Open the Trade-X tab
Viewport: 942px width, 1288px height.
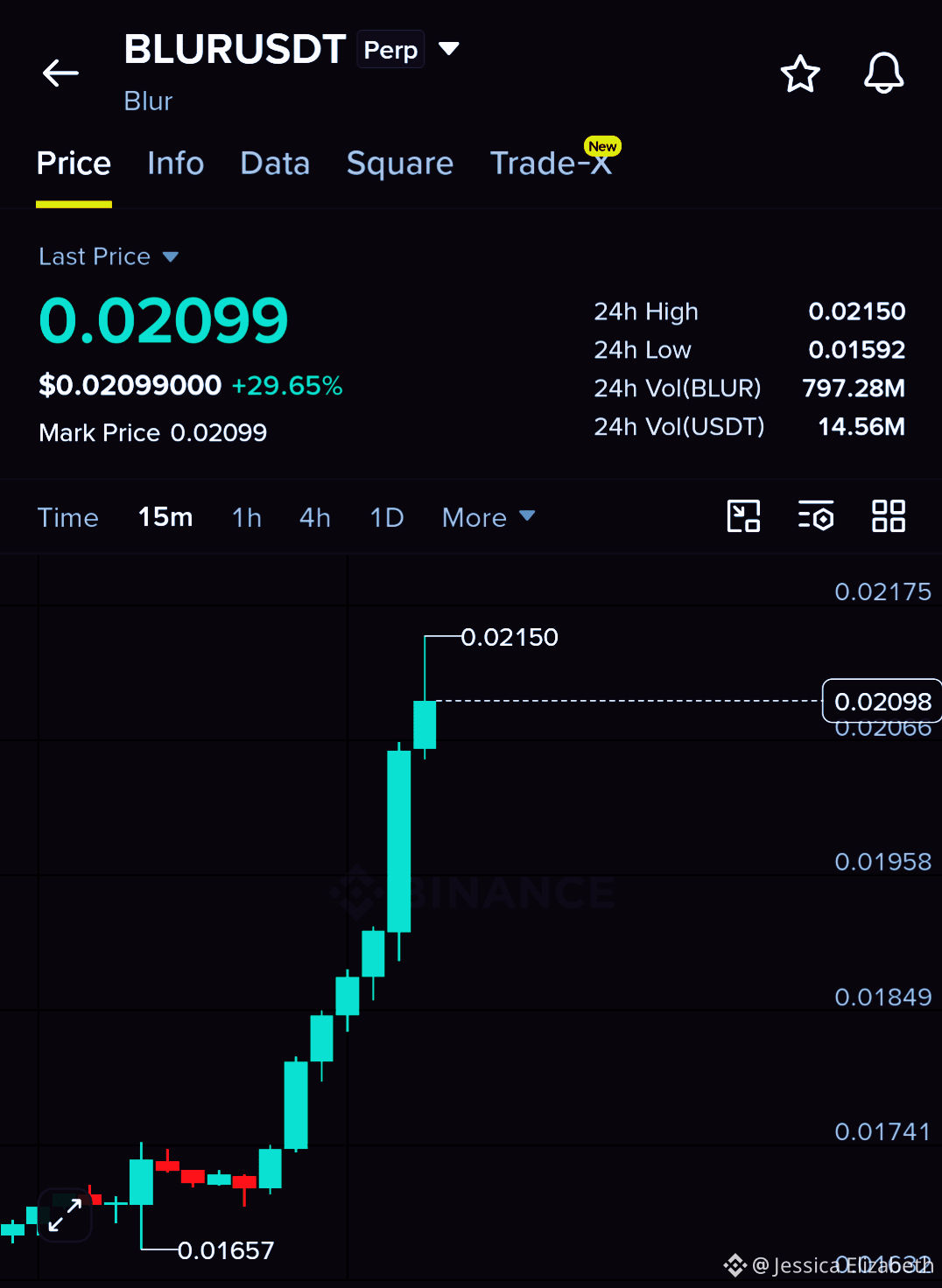tap(551, 163)
